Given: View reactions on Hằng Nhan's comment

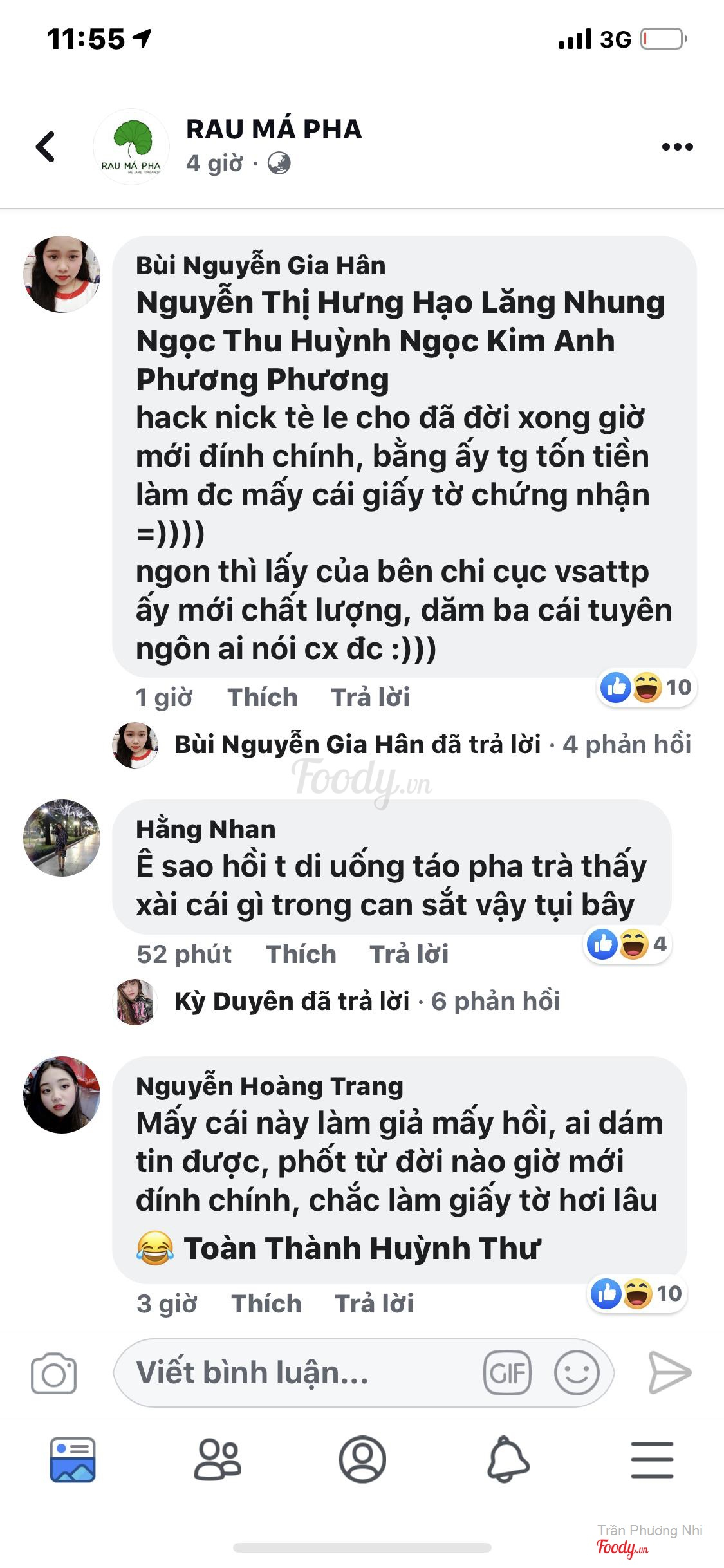Looking at the screenshot, I should point(627,945).
